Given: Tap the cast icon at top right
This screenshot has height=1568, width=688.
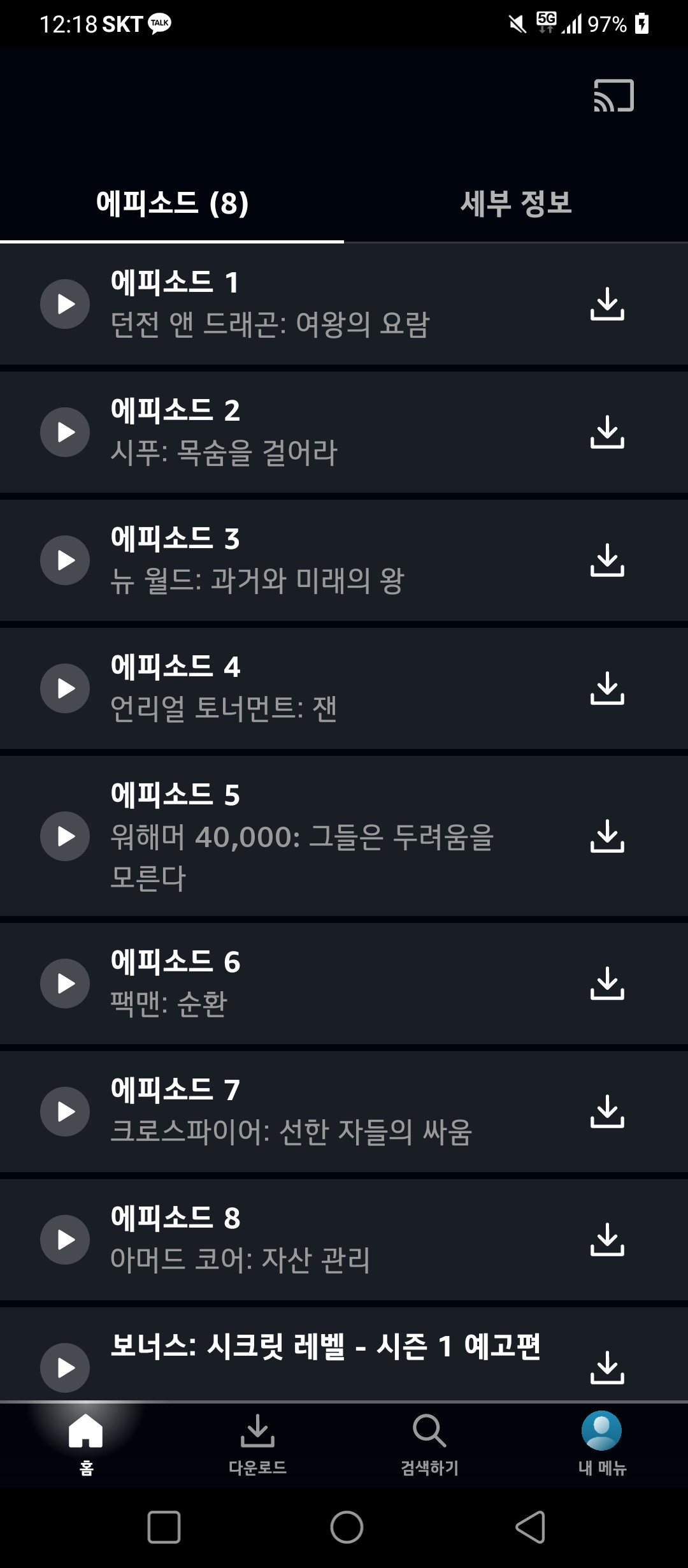Looking at the screenshot, I should coord(613,96).
